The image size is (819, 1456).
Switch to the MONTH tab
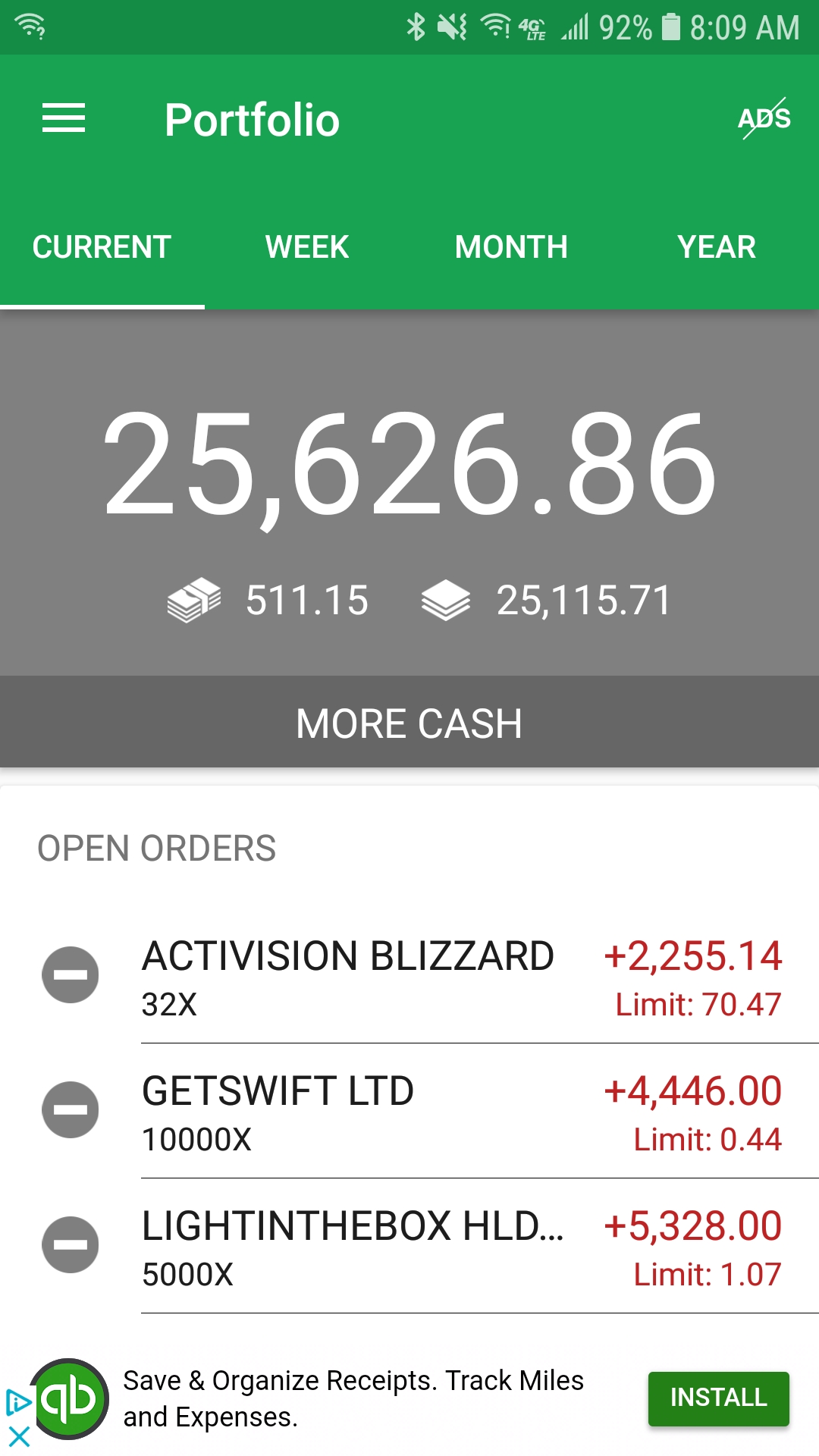pos(512,247)
